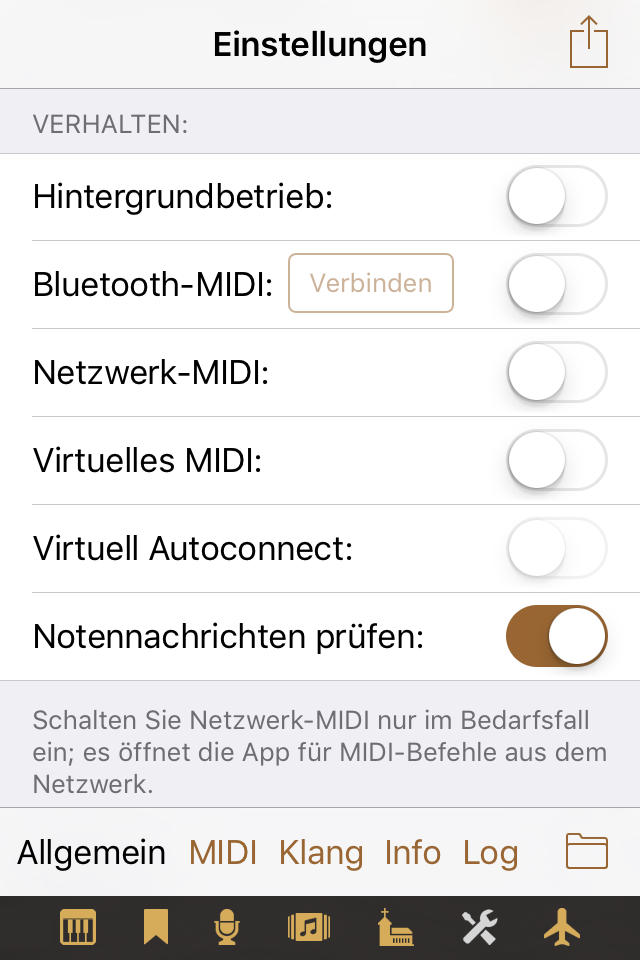Viewport: 640px width, 960px height.
Task: Go to the piano keyboard tab
Action: (x=78, y=928)
